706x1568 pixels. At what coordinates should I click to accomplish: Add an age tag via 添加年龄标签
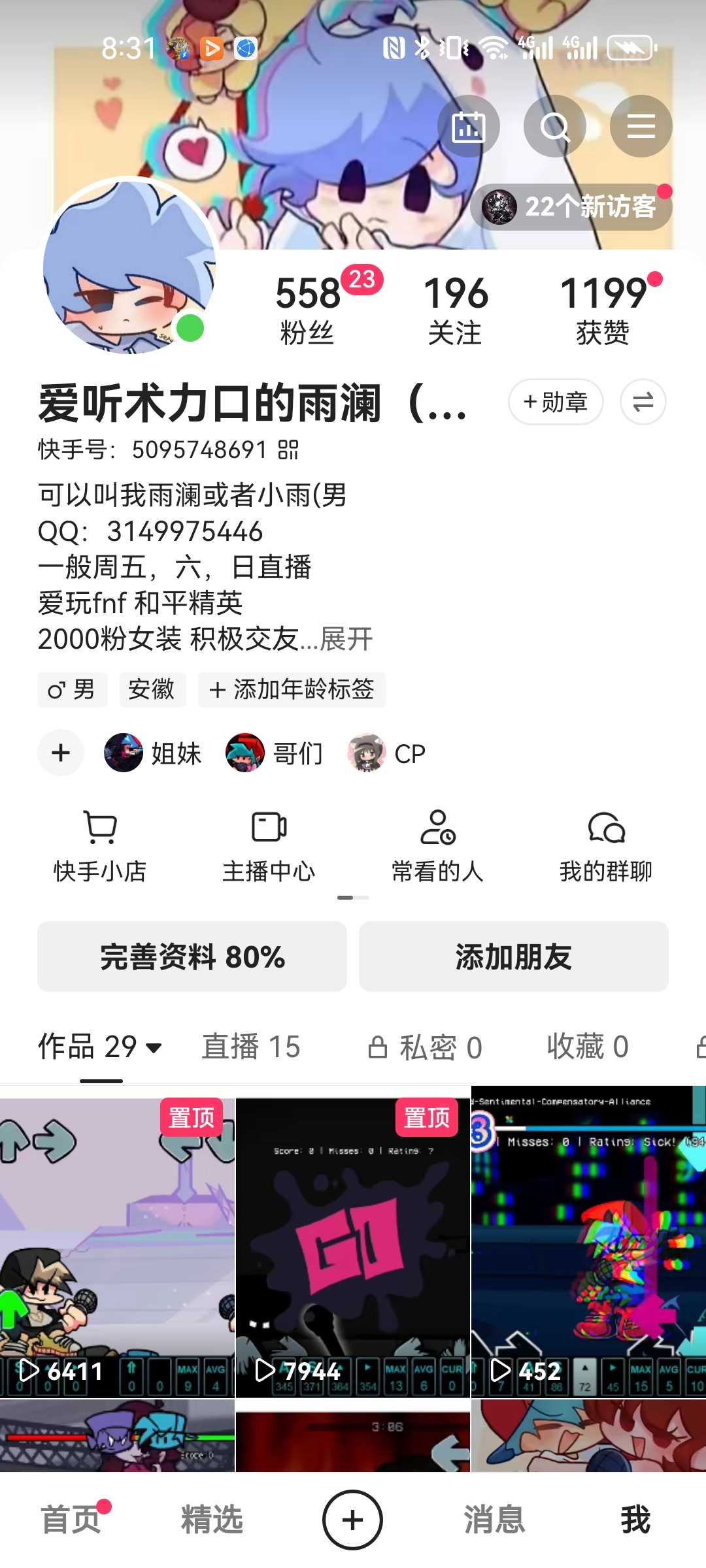[x=292, y=689]
